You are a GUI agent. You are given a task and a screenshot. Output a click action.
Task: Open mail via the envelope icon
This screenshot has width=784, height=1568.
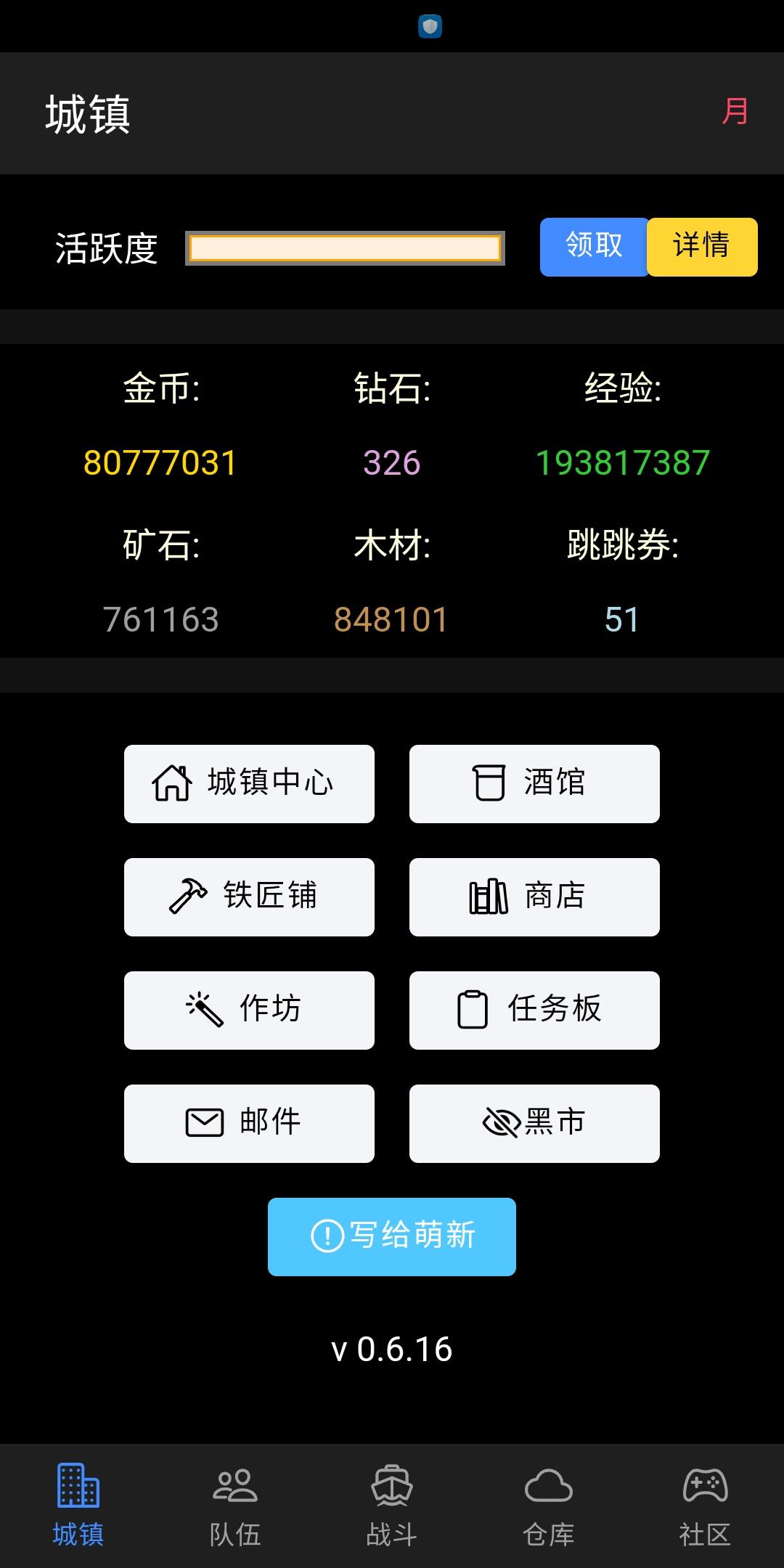(203, 1122)
